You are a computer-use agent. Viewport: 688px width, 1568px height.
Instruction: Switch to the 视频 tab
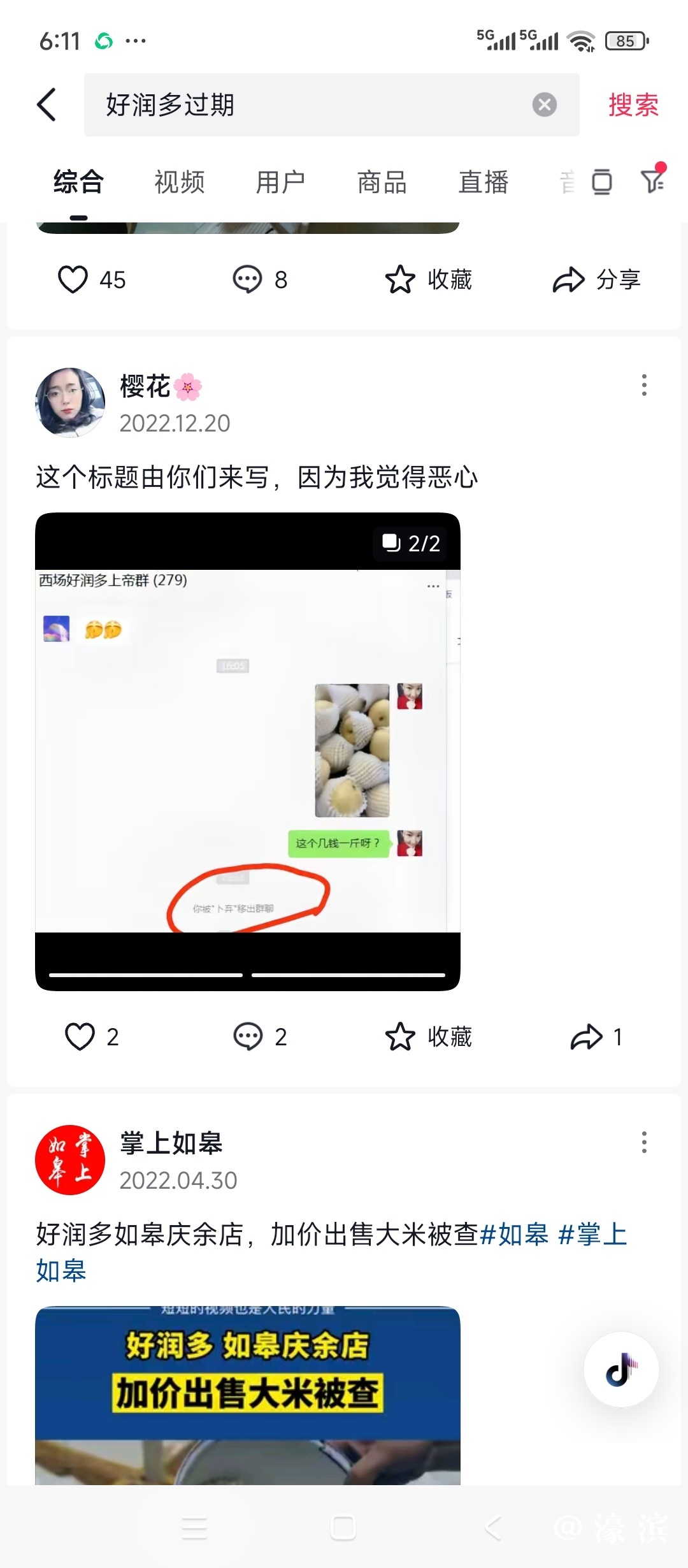click(179, 182)
